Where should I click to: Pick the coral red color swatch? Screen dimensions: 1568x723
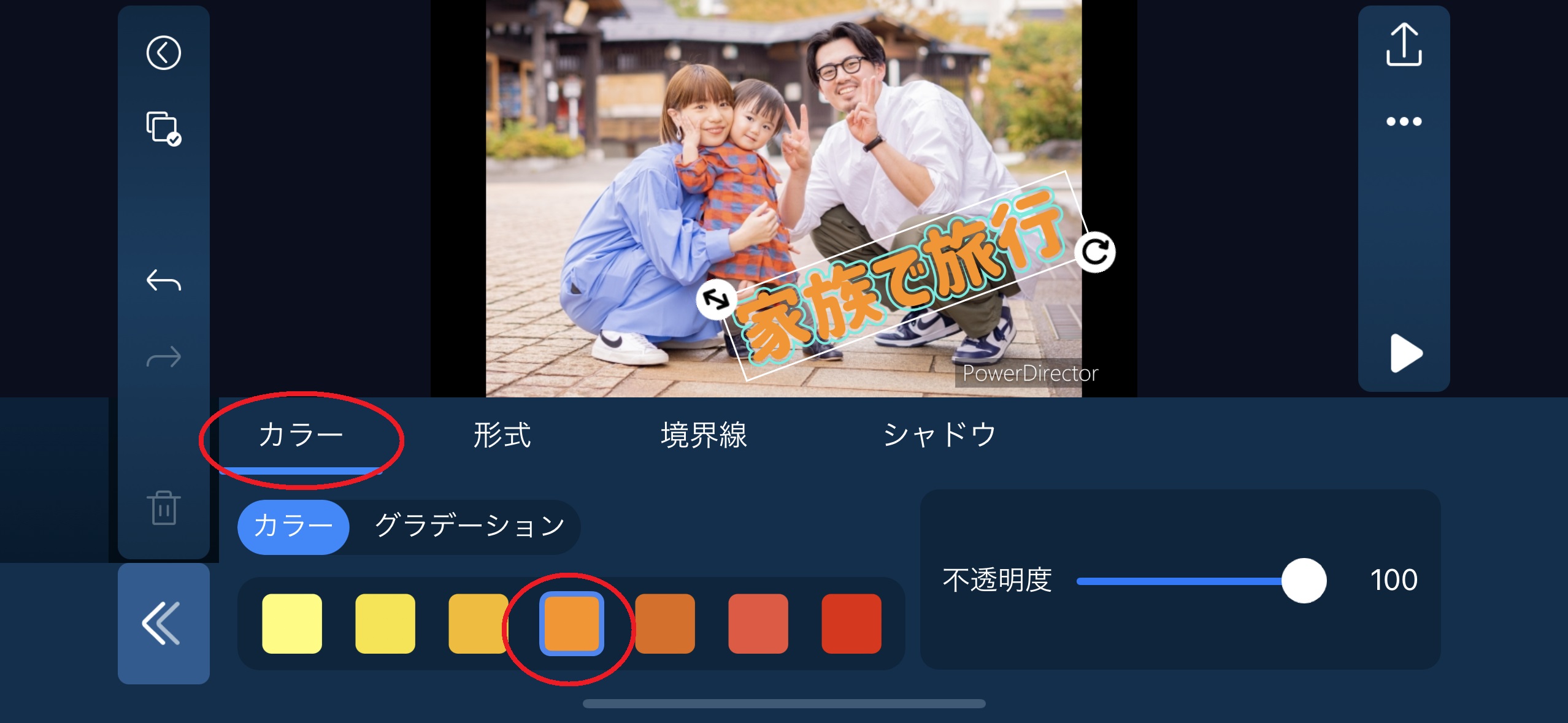(758, 623)
